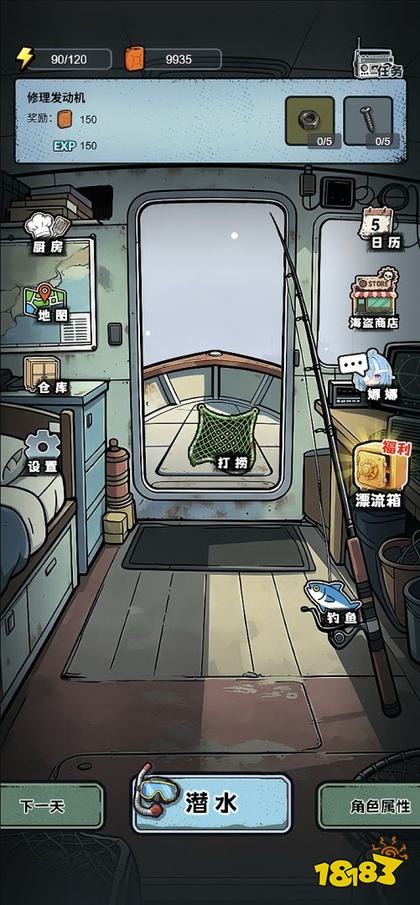The image size is (420, 905).
Task: Open the 地图 map
Action: point(46,303)
